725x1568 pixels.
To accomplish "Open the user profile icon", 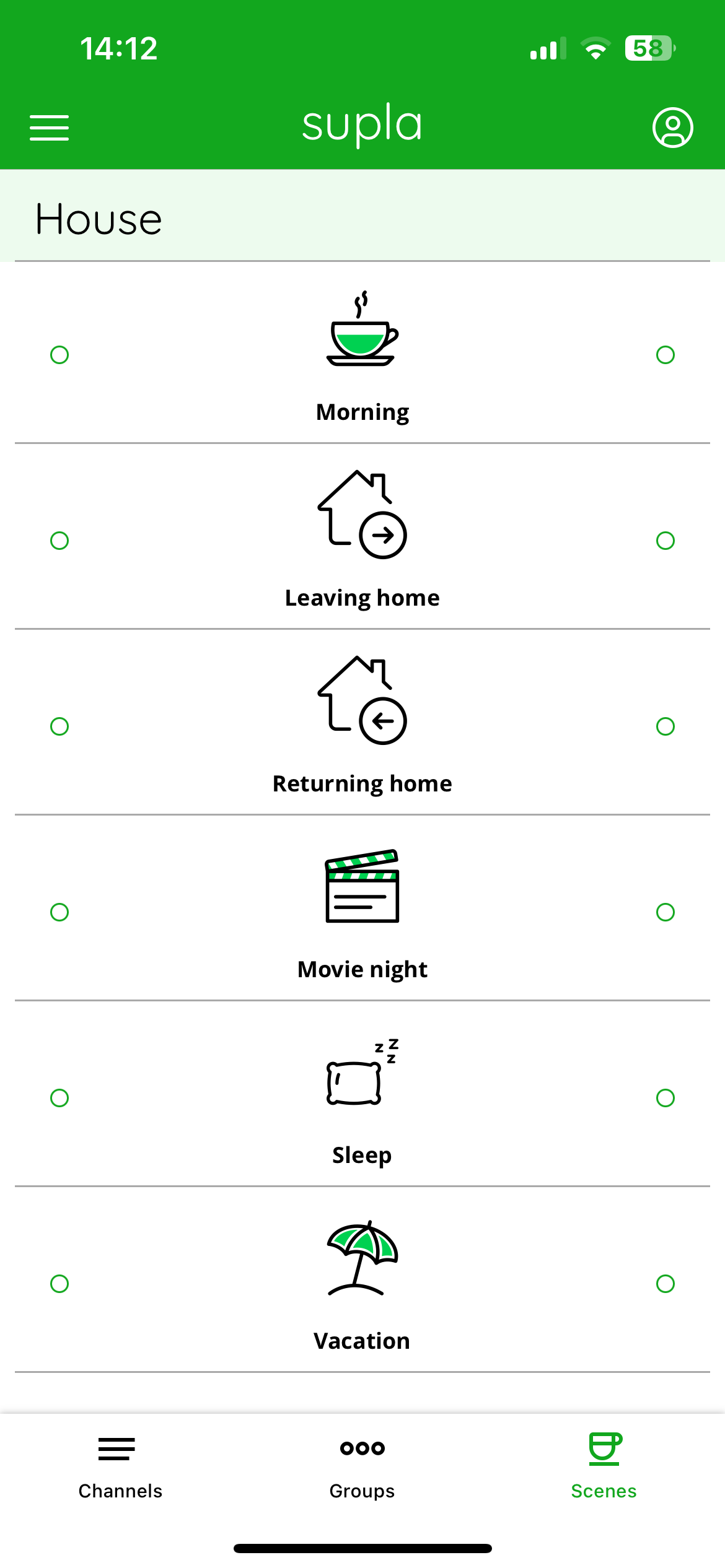I will 672,128.
